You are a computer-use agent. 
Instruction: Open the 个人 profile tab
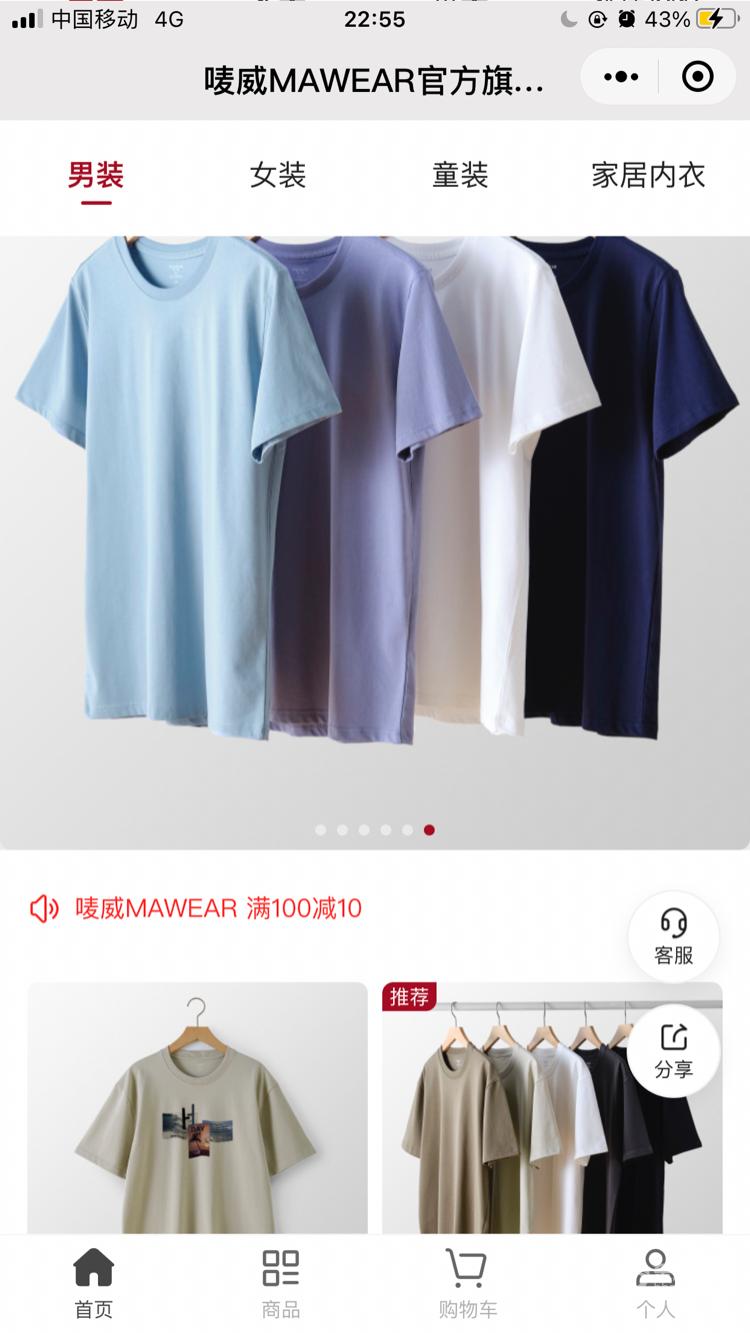[x=655, y=1283]
